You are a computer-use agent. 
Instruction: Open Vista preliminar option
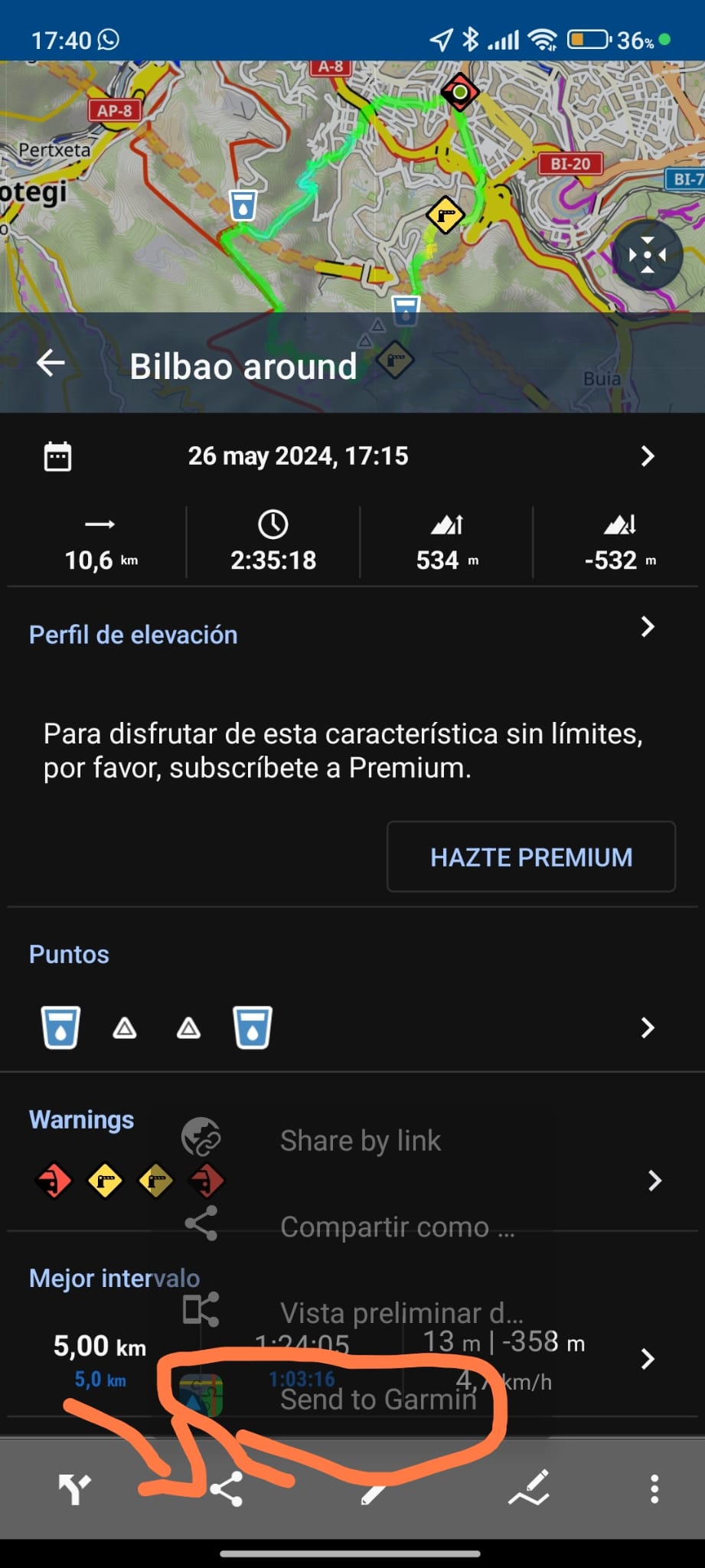click(401, 1312)
